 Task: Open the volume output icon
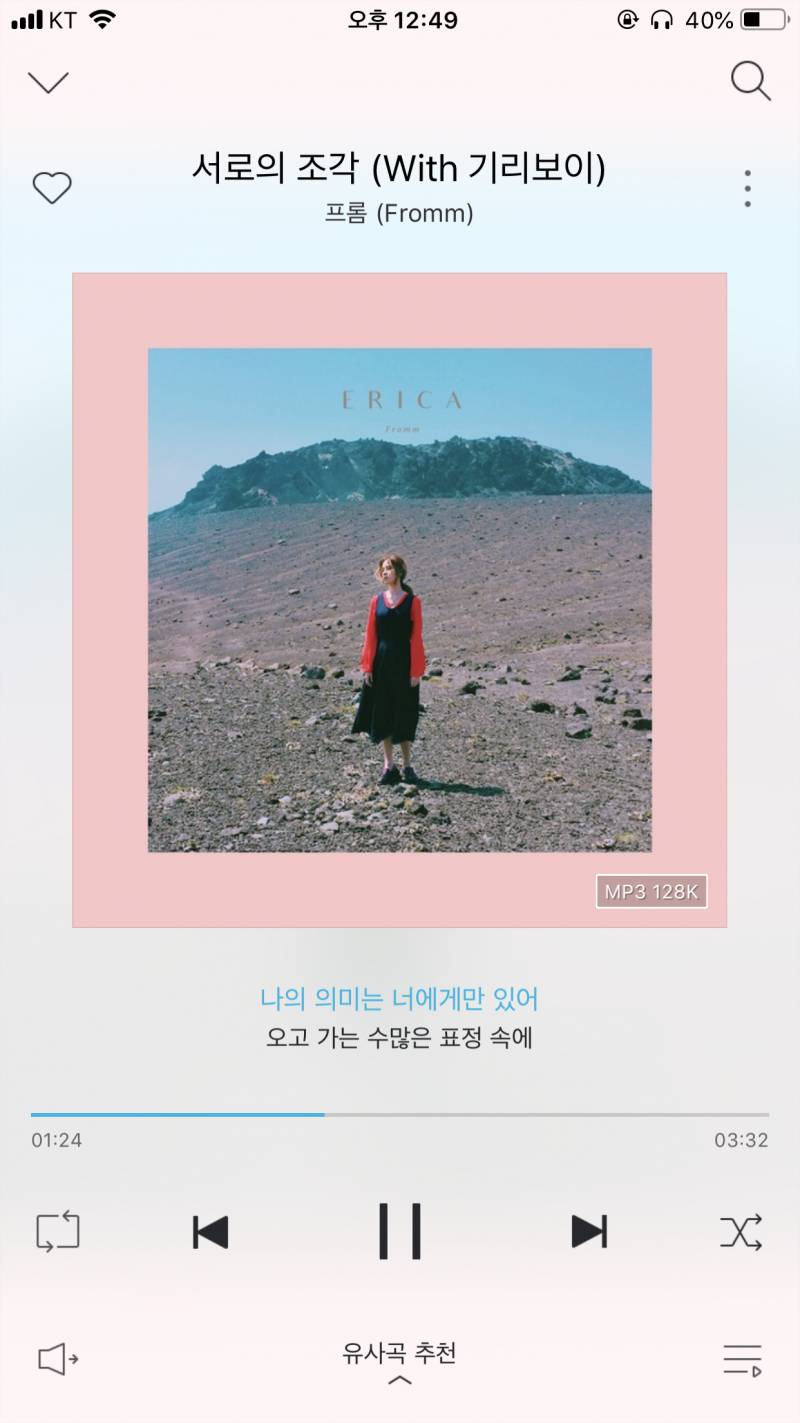(x=55, y=1358)
